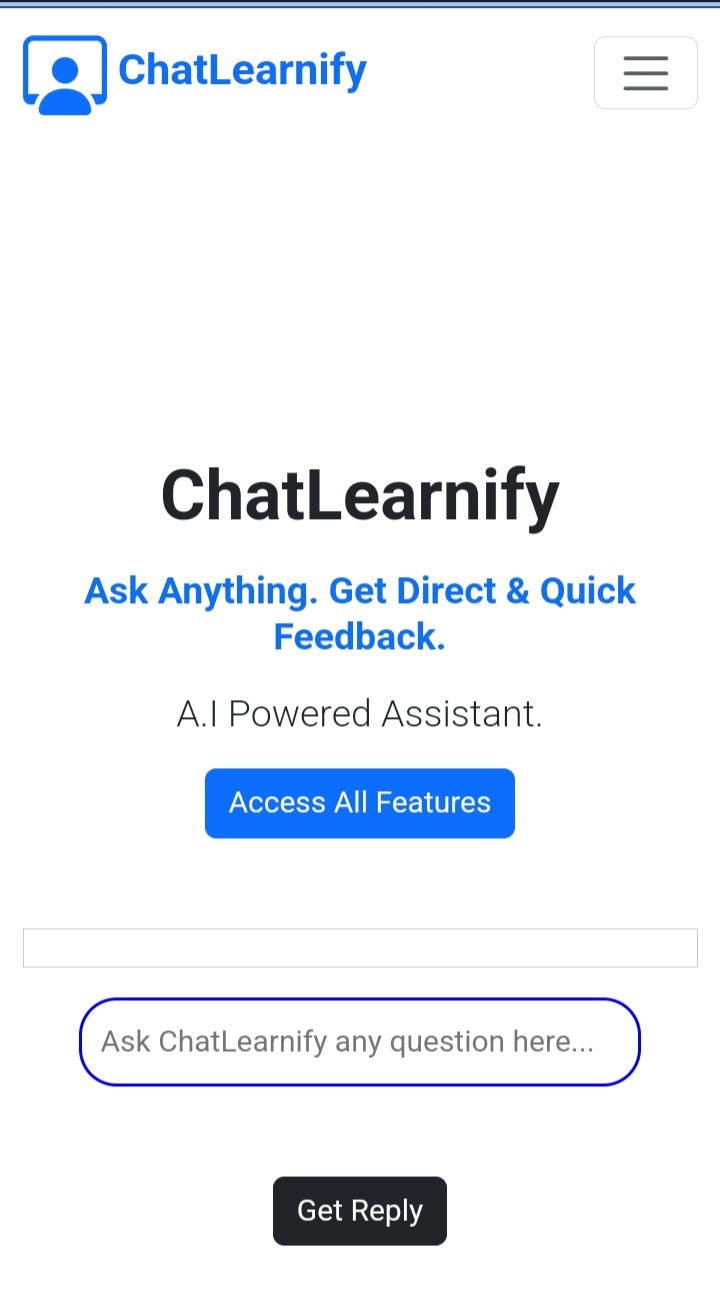Image resolution: width=720 pixels, height=1299 pixels.
Task: Tap the ChatLearnify logo link in header
Action: click(195, 72)
